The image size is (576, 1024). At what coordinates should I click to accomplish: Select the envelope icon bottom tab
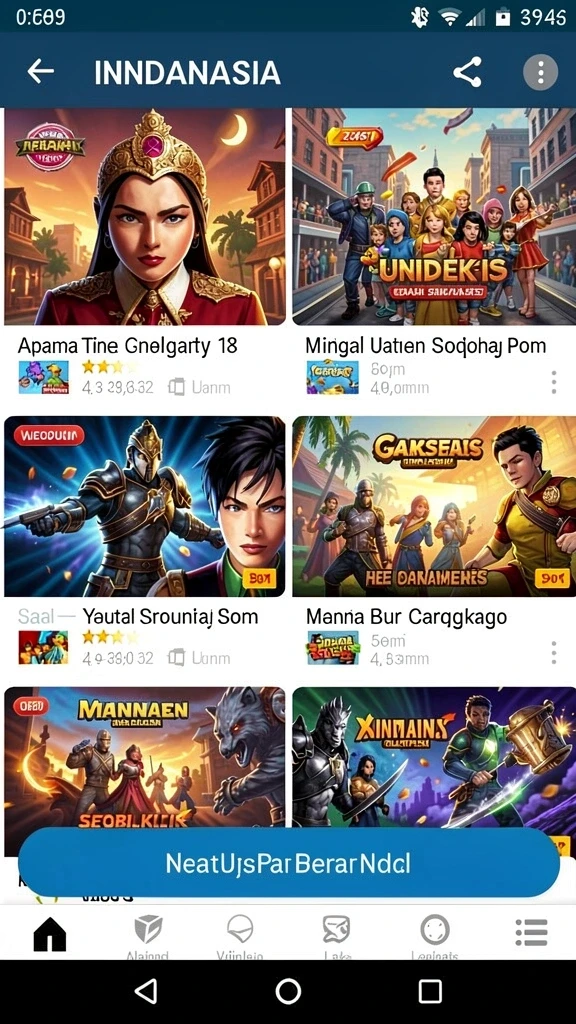(x=336, y=936)
